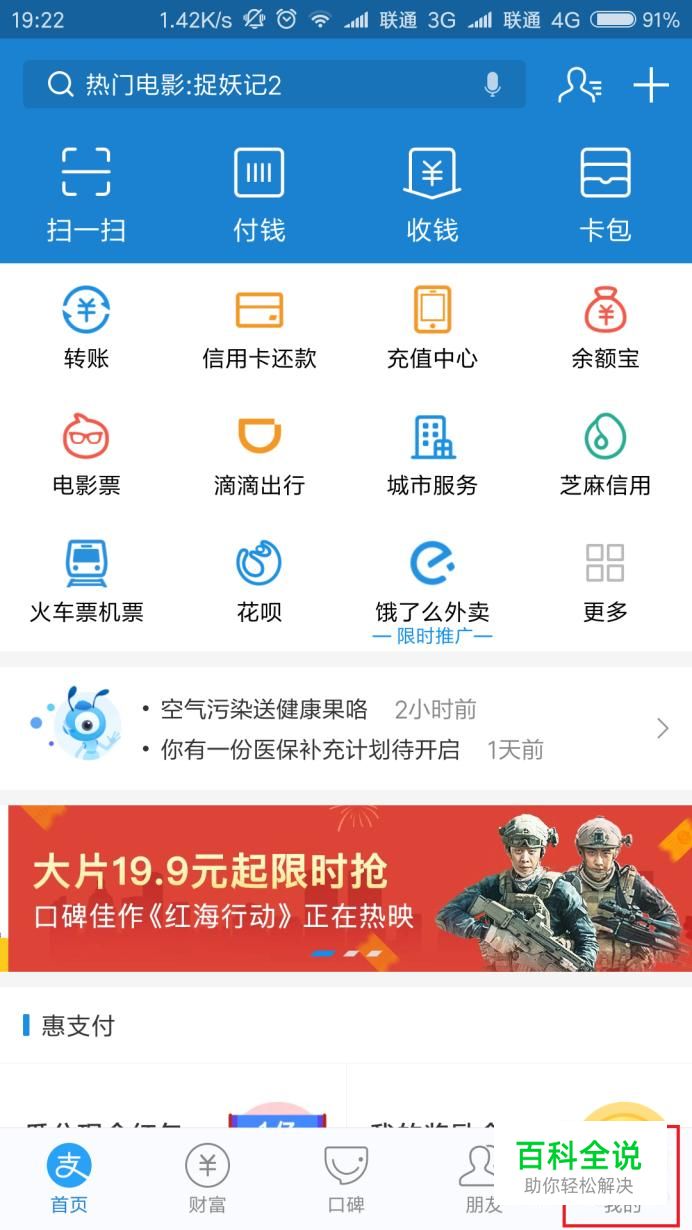692x1230 pixels.
Task: Open 余额宝
Action: 605,326
